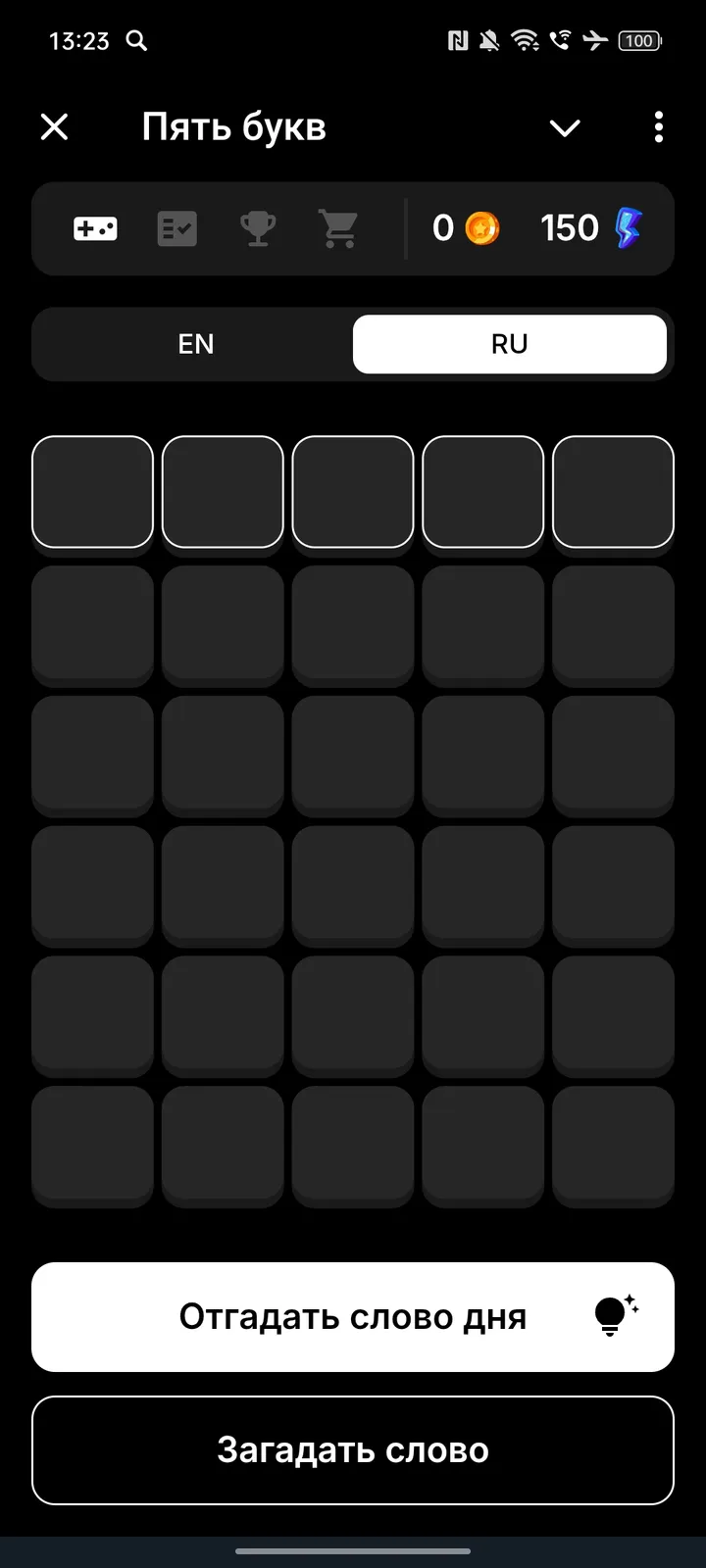Switch language to EN
Image resolution: width=706 pixels, height=1568 pixels.
tap(196, 344)
